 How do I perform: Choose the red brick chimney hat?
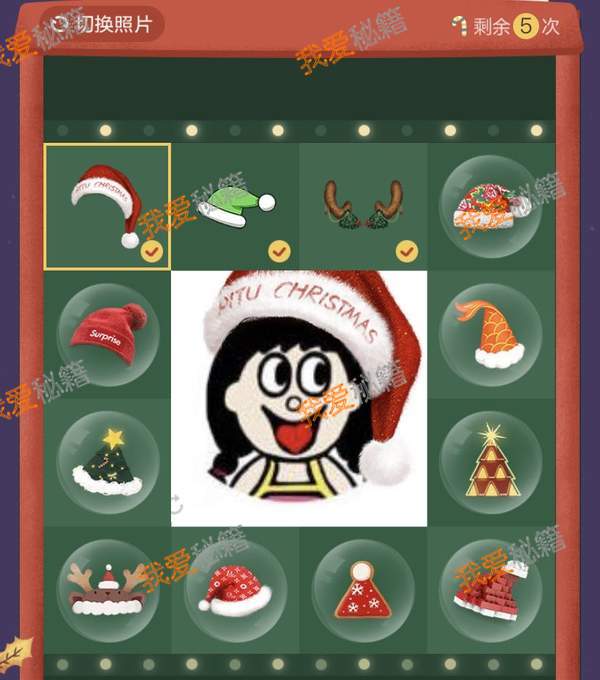[x=491, y=590]
